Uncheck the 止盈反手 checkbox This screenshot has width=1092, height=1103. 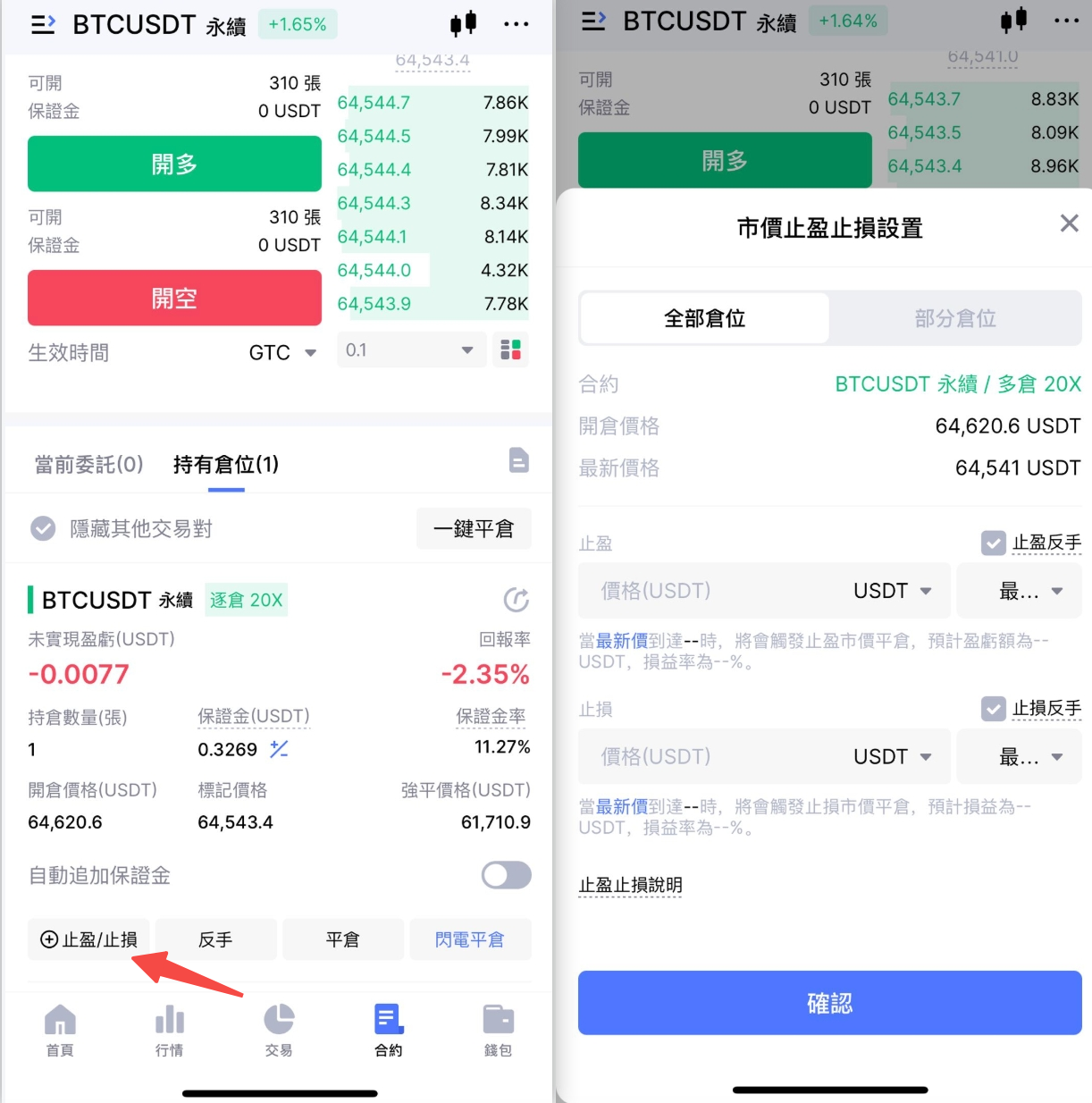pyautogui.click(x=994, y=543)
